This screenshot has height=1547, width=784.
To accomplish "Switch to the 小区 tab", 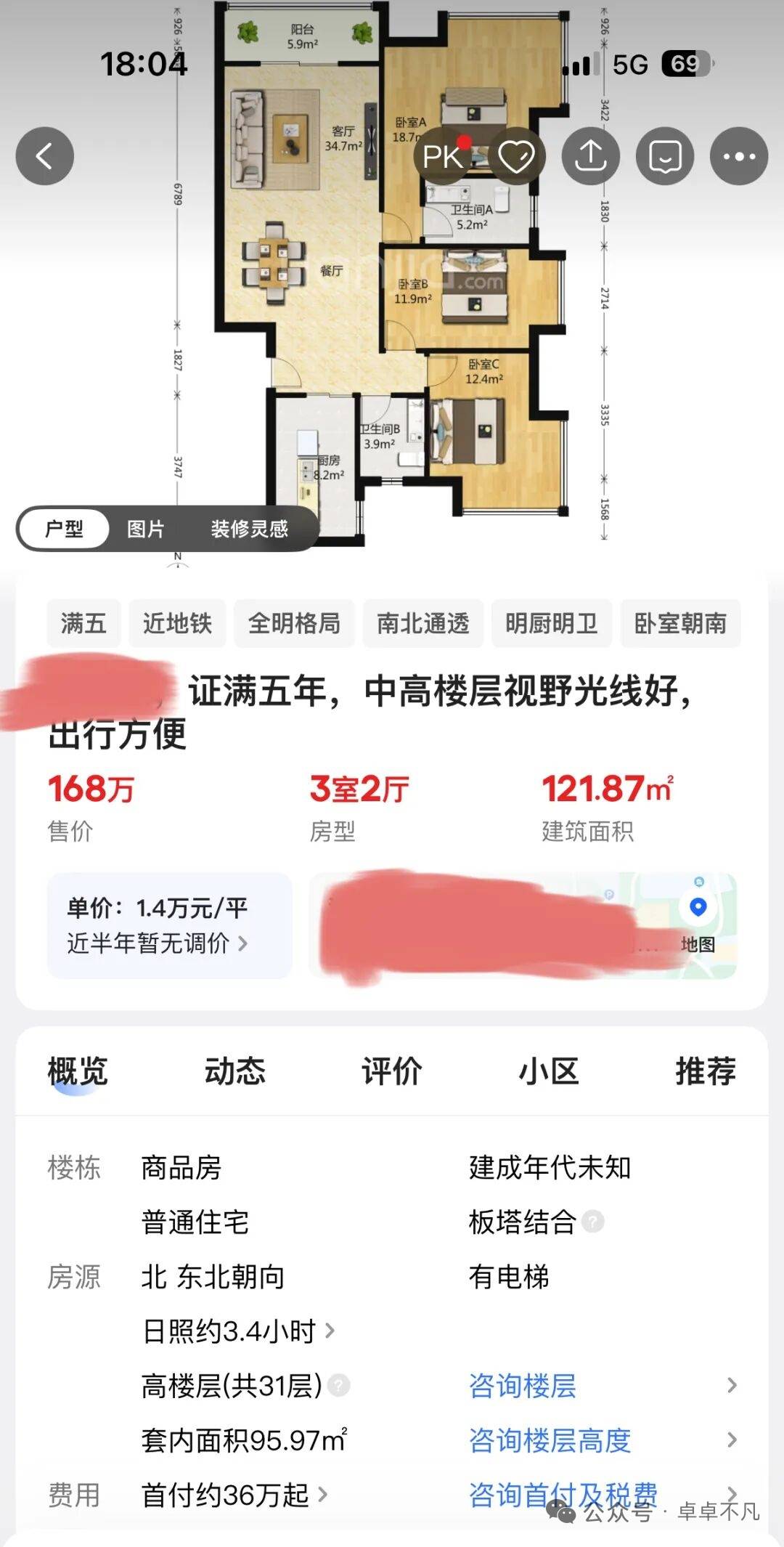I will point(549,1071).
